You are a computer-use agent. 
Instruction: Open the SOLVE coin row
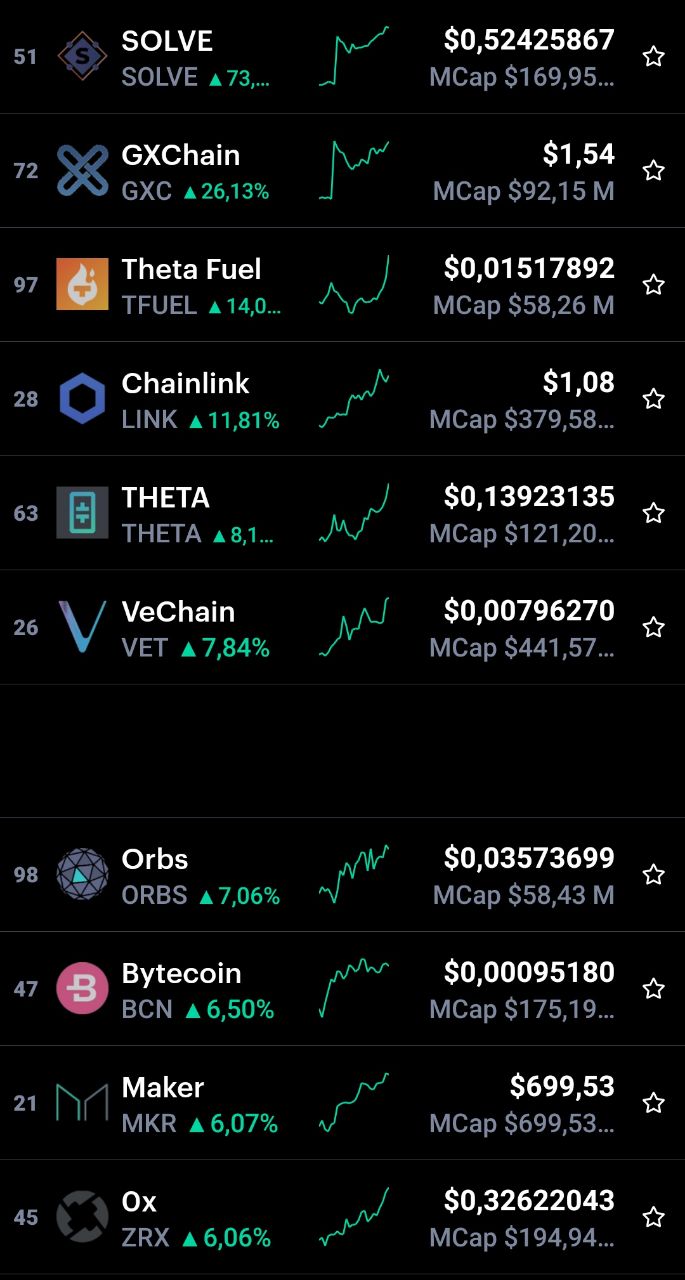coord(342,57)
